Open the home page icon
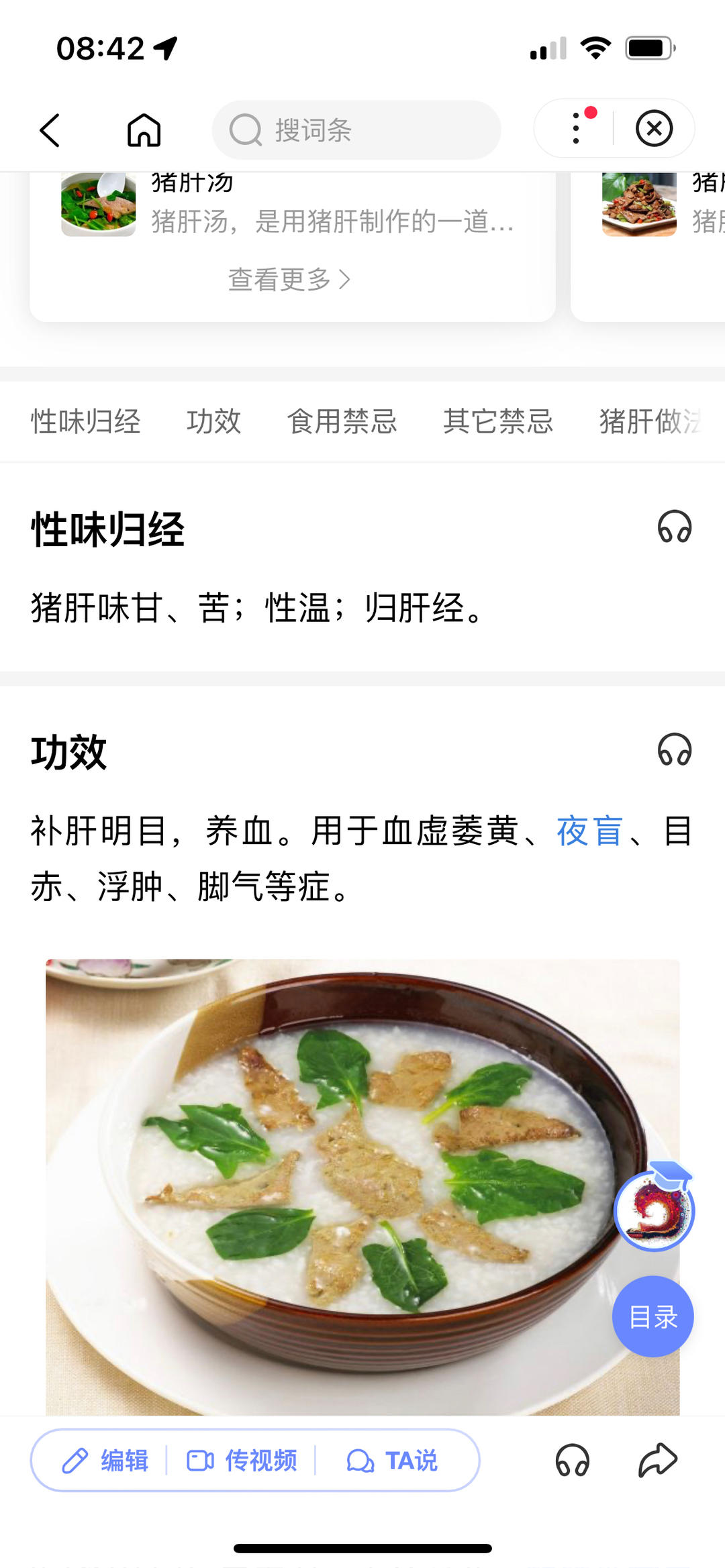725x1568 pixels. click(x=144, y=129)
